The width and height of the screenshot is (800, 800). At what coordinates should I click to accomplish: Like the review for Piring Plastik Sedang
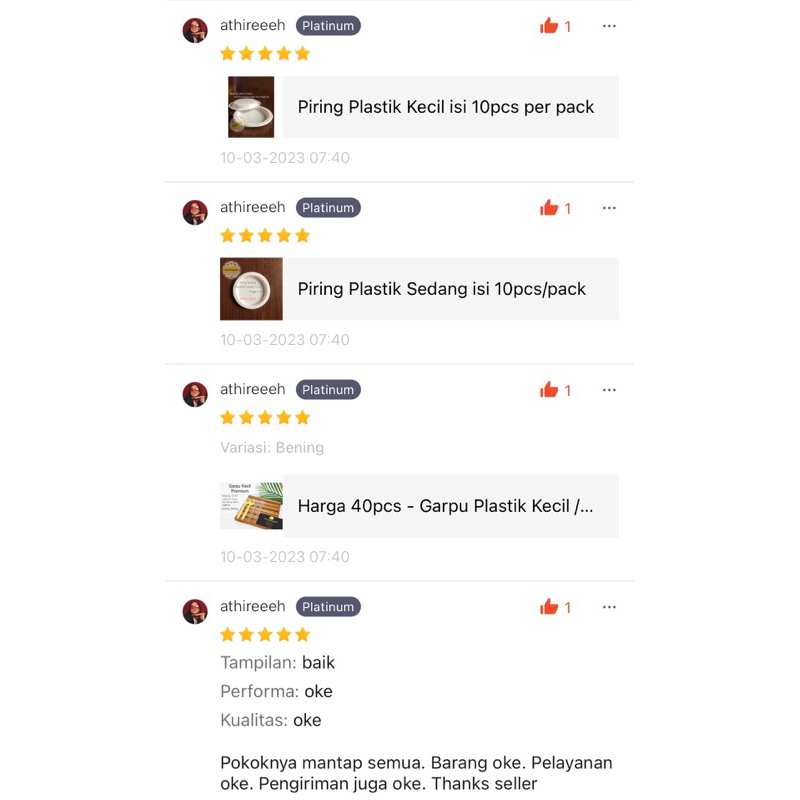[549, 208]
